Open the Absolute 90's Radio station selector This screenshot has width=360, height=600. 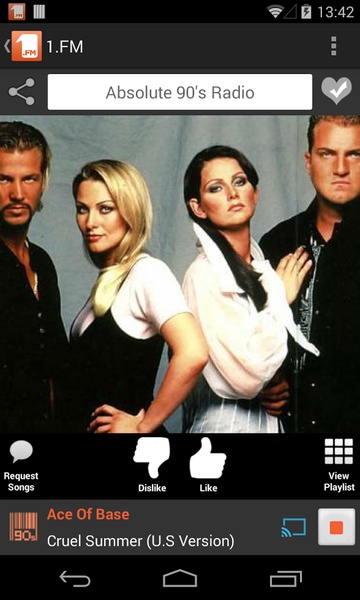pyautogui.click(x=180, y=92)
